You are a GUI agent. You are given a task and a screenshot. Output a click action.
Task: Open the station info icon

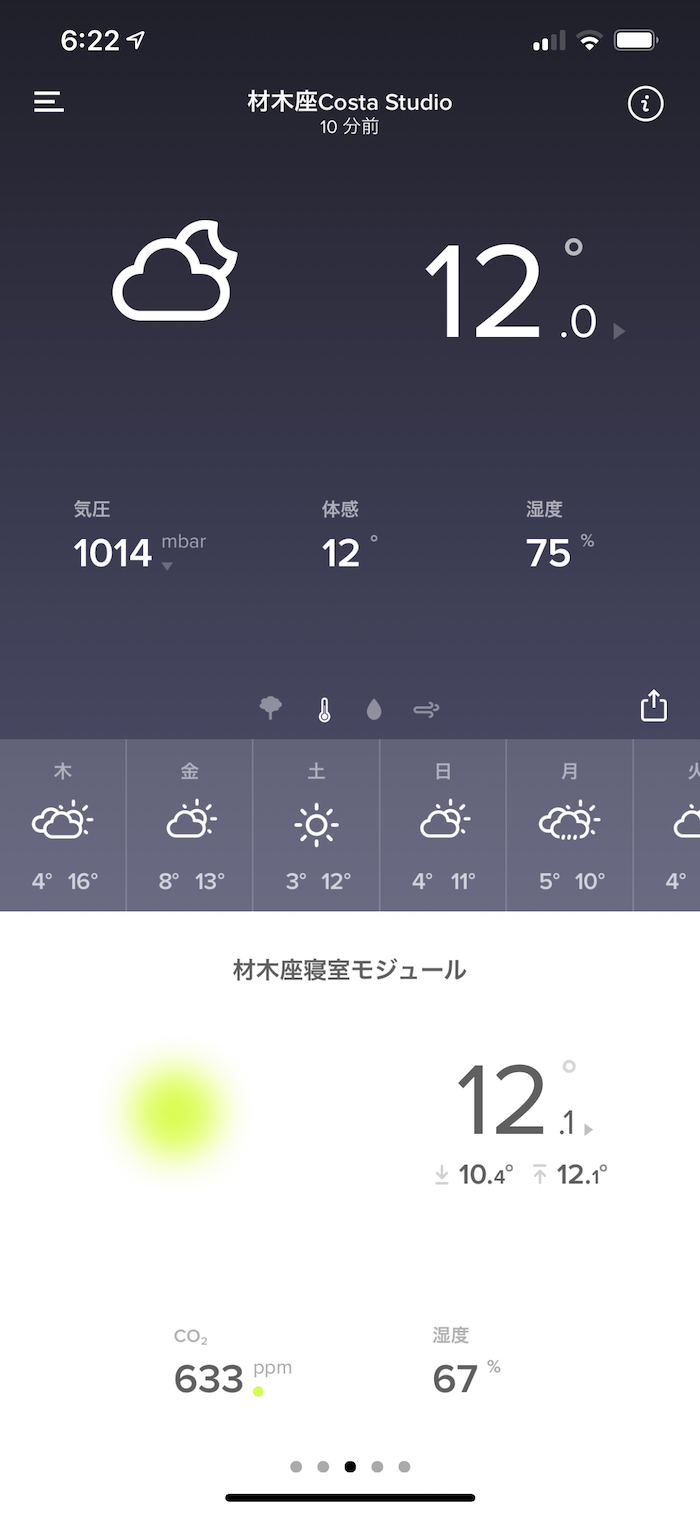click(x=646, y=103)
